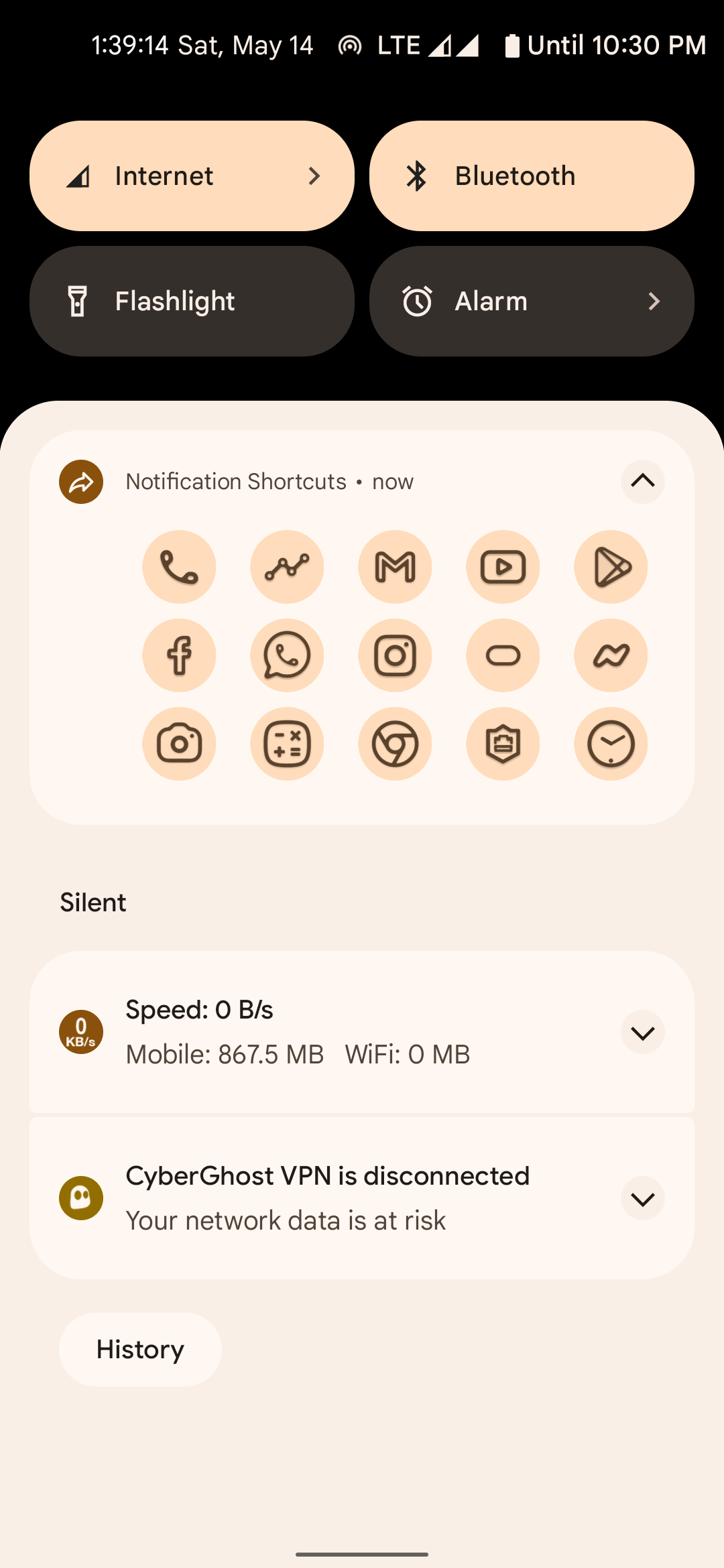The height and width of the screenshot is (1568, 724).
Task: Turn on the Flashlight
Action: point(192,301)
